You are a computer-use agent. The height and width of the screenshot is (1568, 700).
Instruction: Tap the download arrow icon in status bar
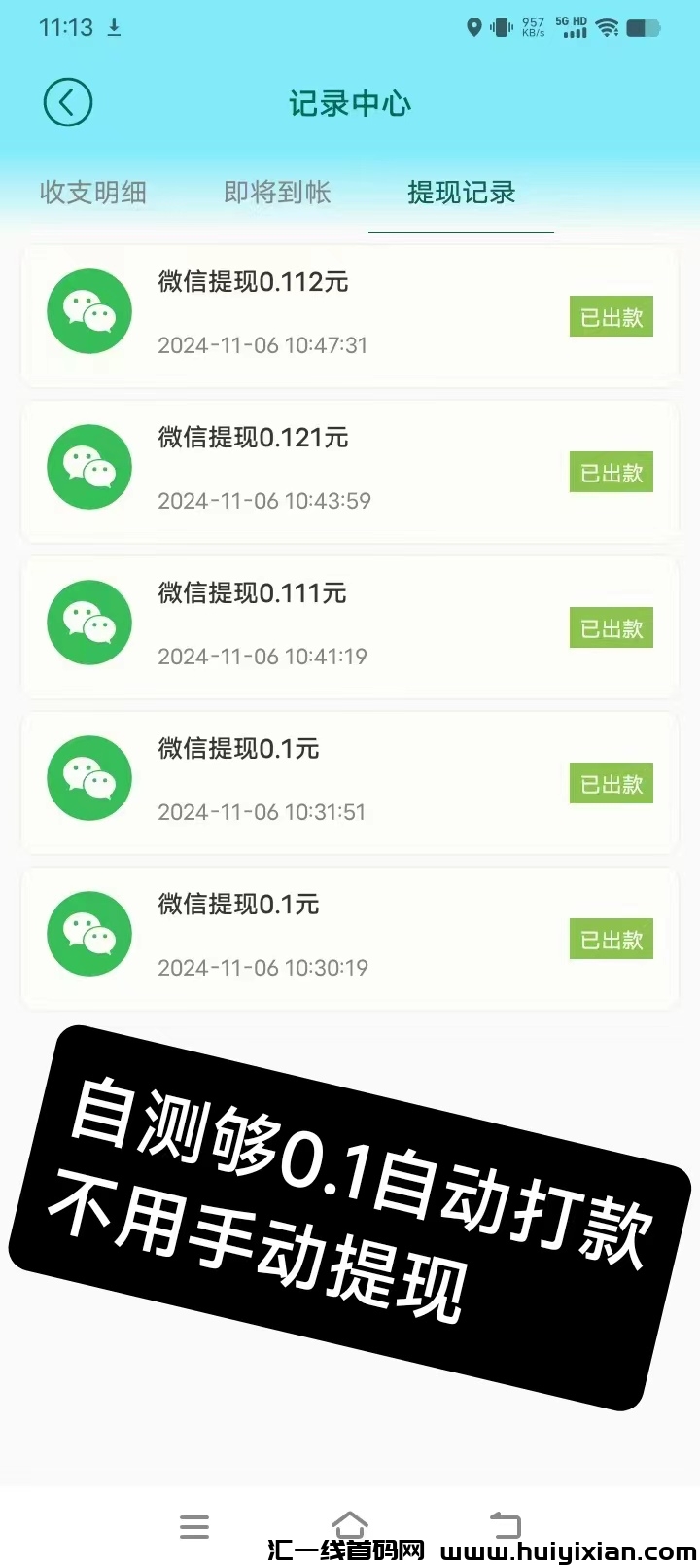pyautogui.click(x=114, y=28)
